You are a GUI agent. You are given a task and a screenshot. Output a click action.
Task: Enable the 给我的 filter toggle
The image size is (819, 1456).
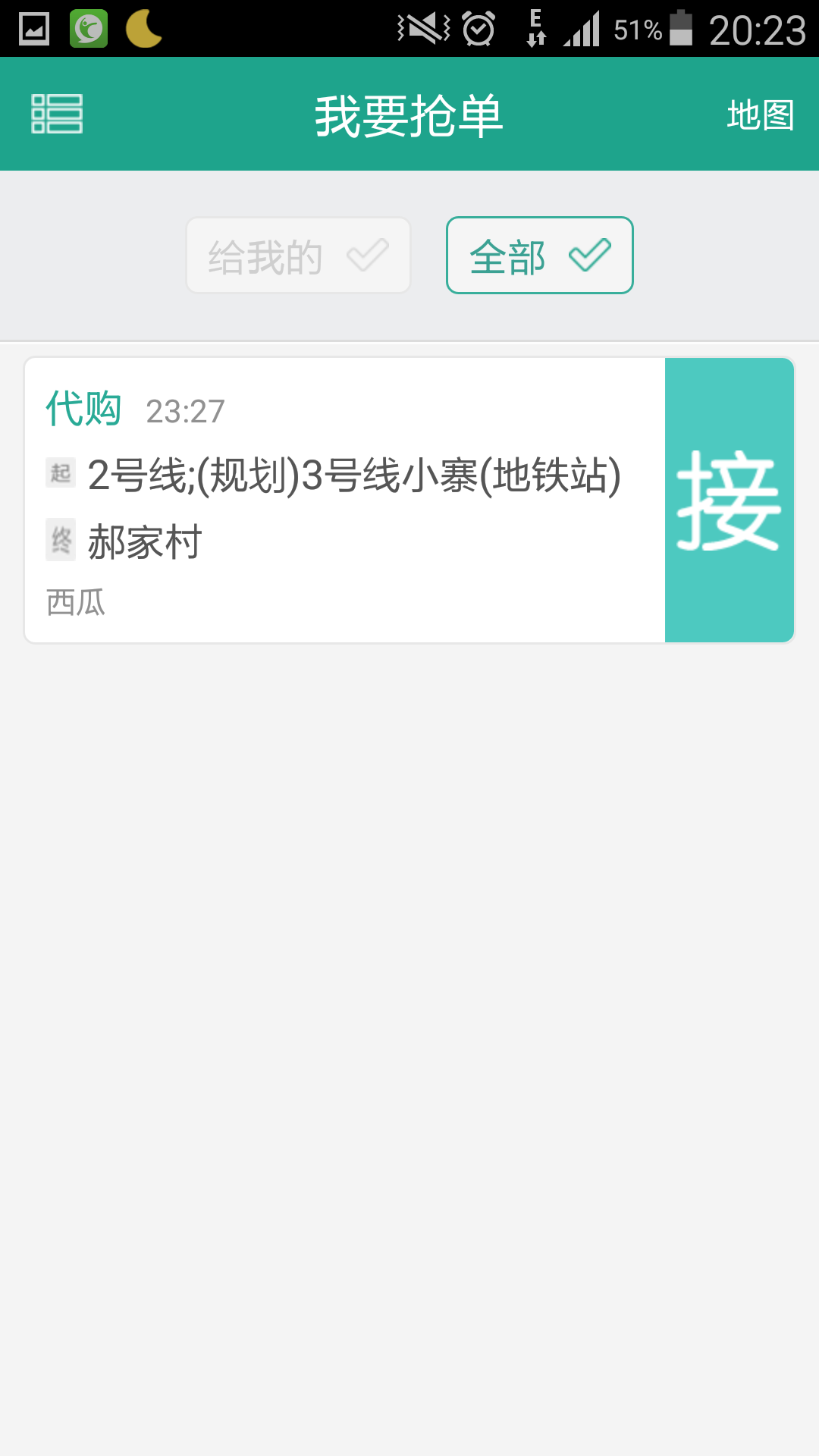click(297, 255)
